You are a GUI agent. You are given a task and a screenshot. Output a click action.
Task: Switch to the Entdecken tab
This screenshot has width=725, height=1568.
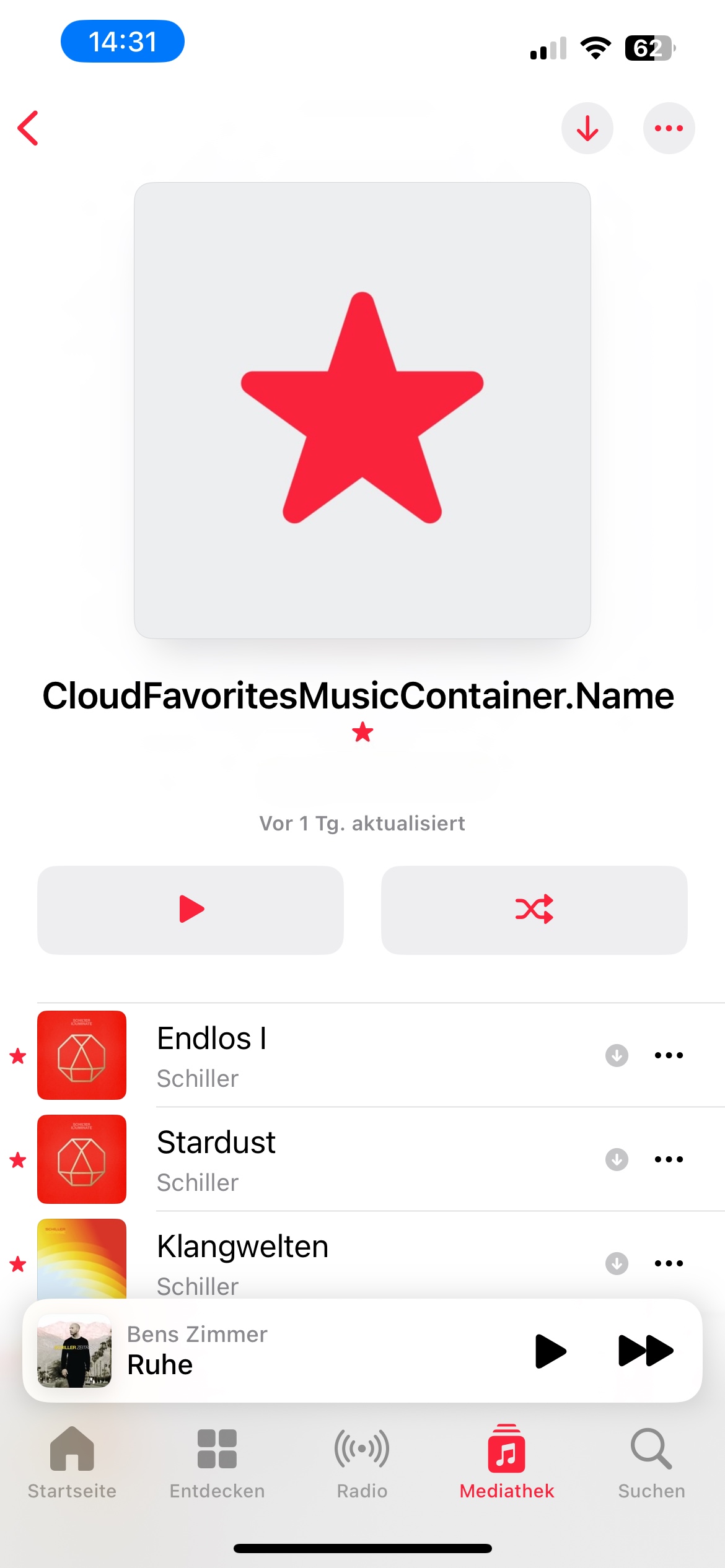pos(217,1463)
